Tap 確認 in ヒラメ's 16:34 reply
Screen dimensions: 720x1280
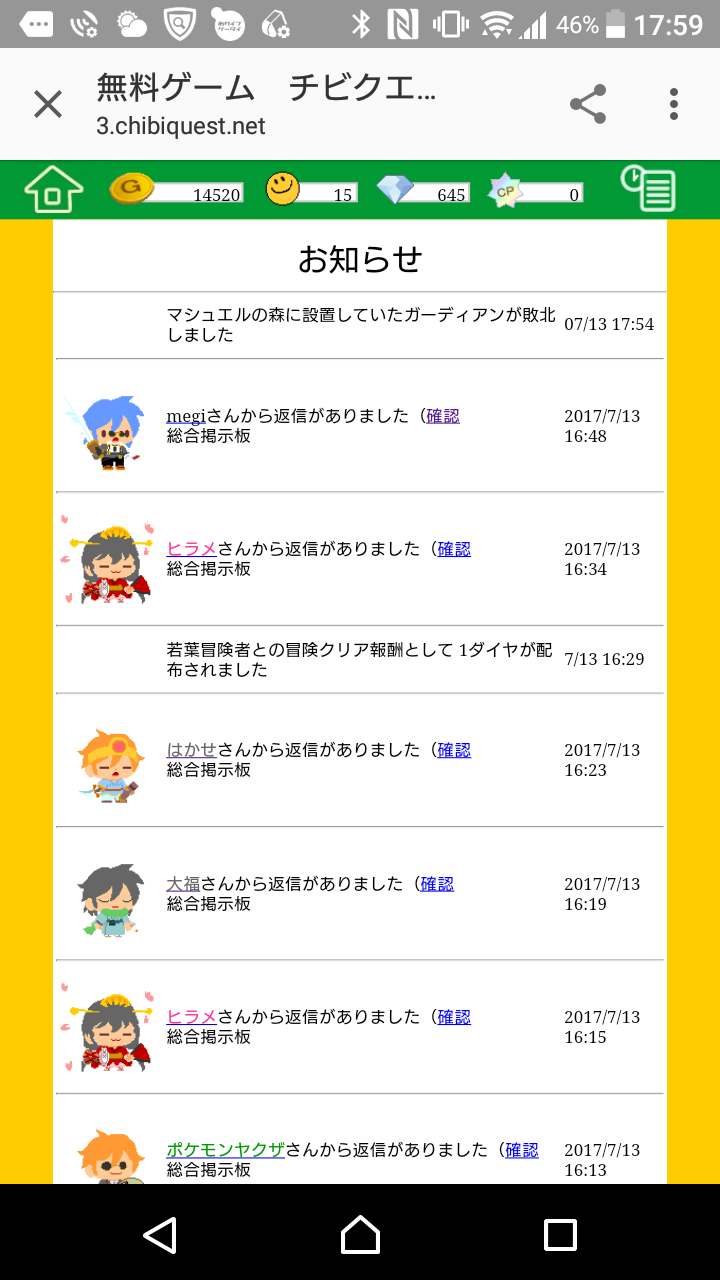454,549
